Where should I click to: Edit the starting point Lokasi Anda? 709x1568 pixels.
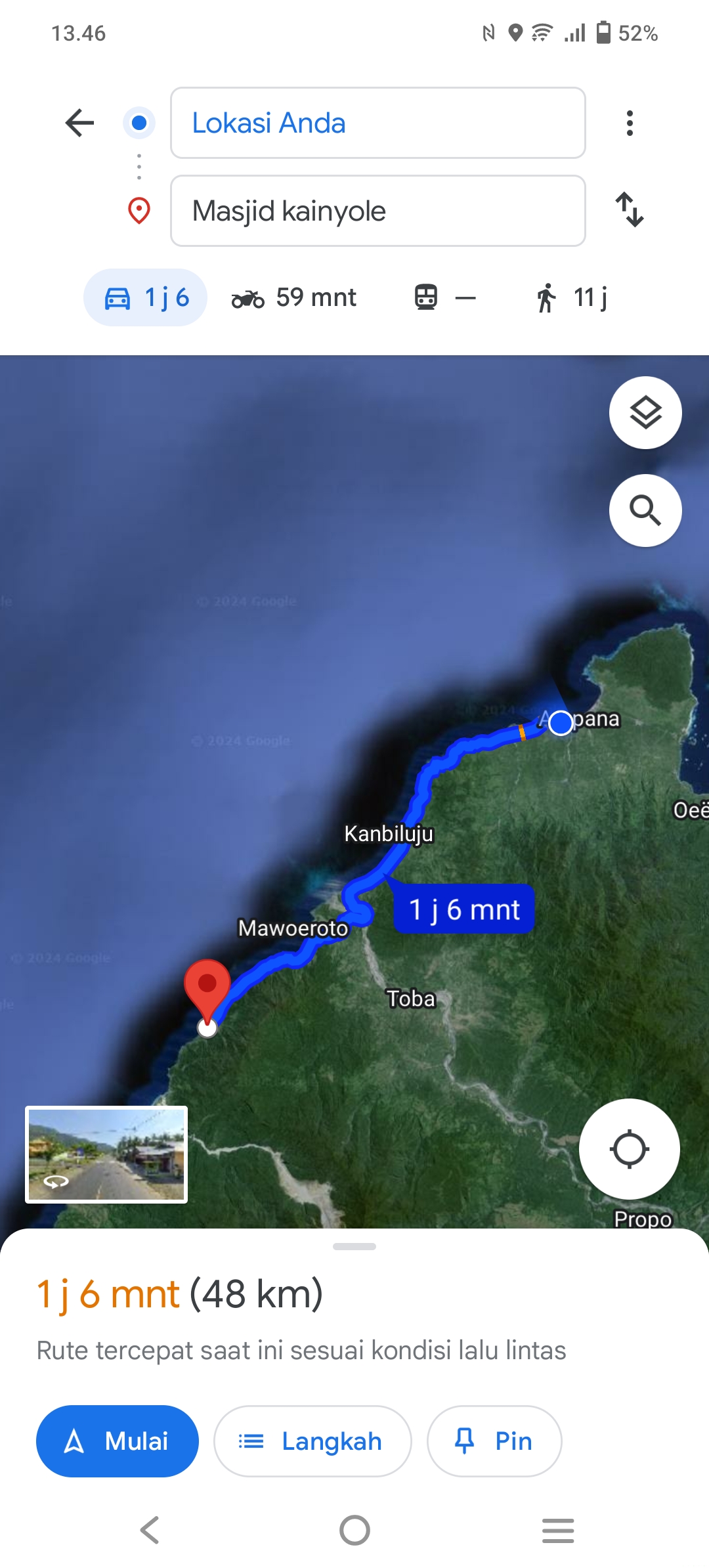click(x=377, y=123)
